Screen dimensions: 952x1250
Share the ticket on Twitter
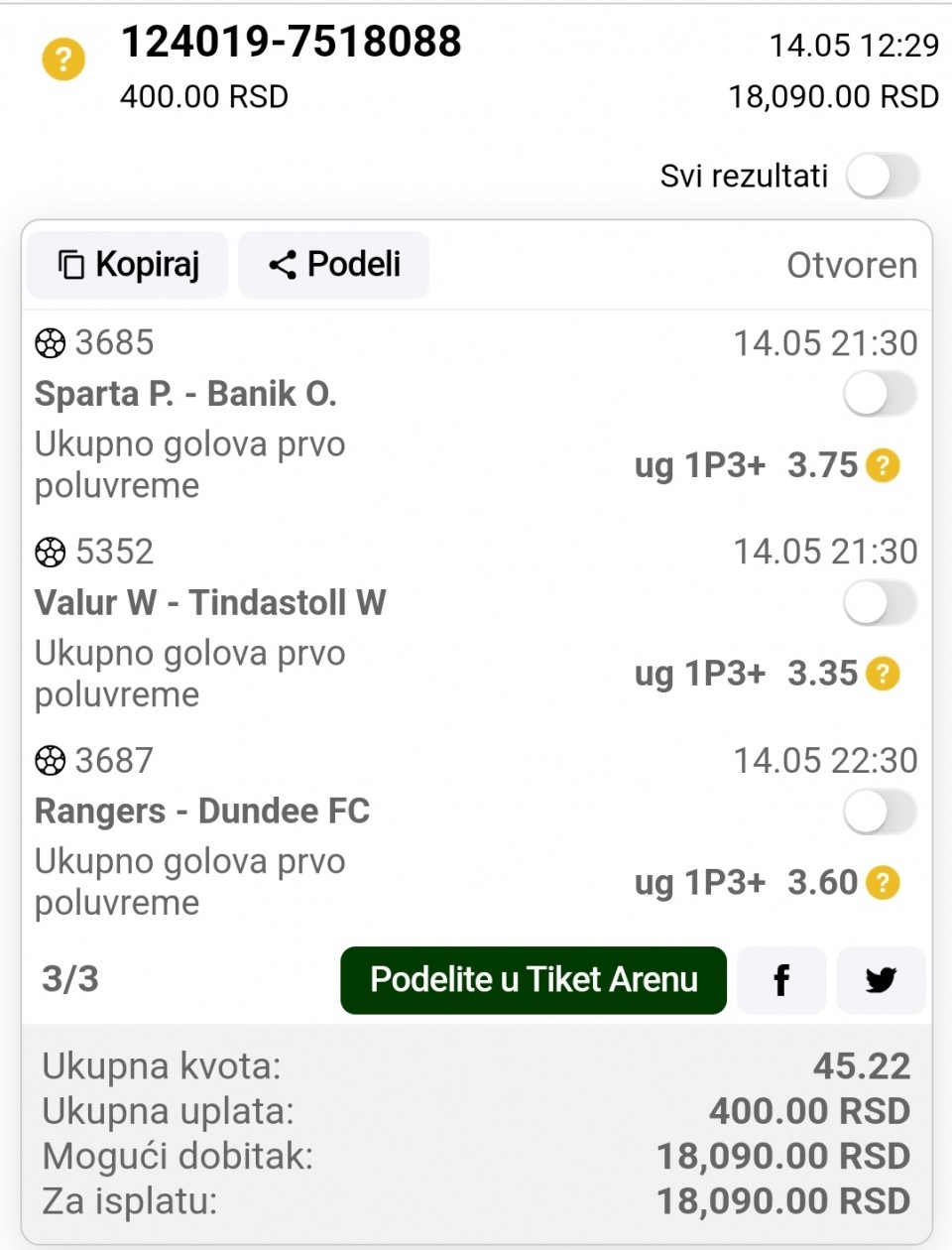coord(881,980)
